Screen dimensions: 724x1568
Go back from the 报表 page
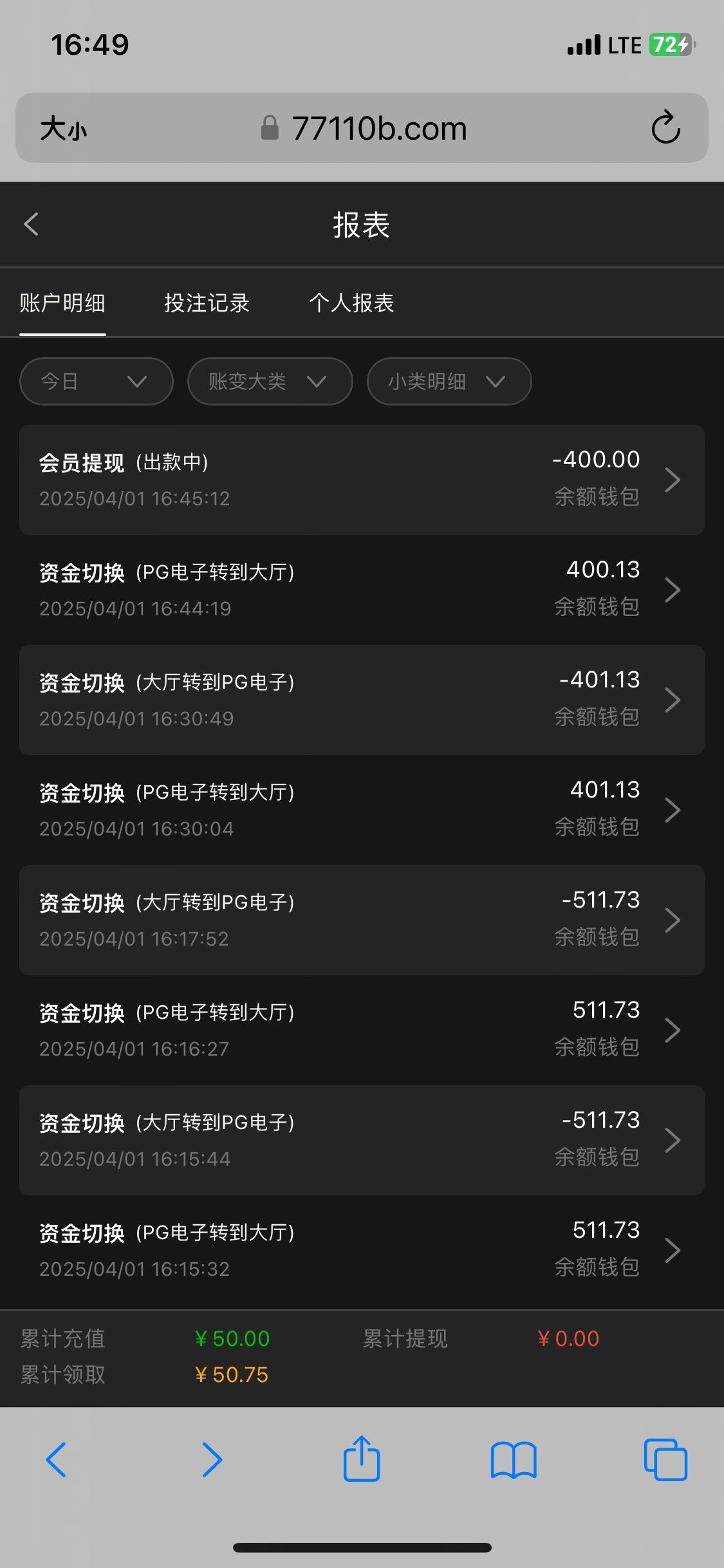[x=31, y=225]
